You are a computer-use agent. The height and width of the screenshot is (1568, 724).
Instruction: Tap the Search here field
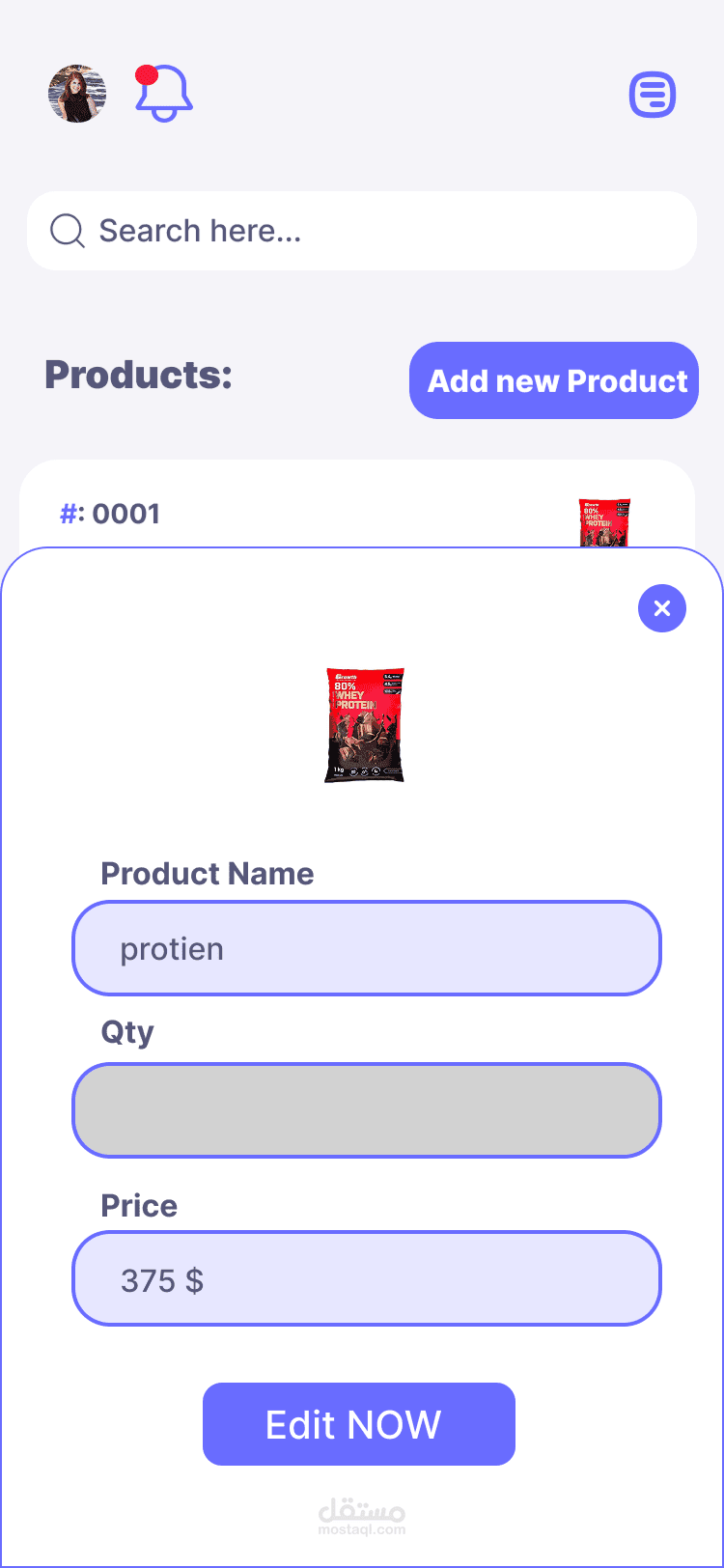[362, 231]
